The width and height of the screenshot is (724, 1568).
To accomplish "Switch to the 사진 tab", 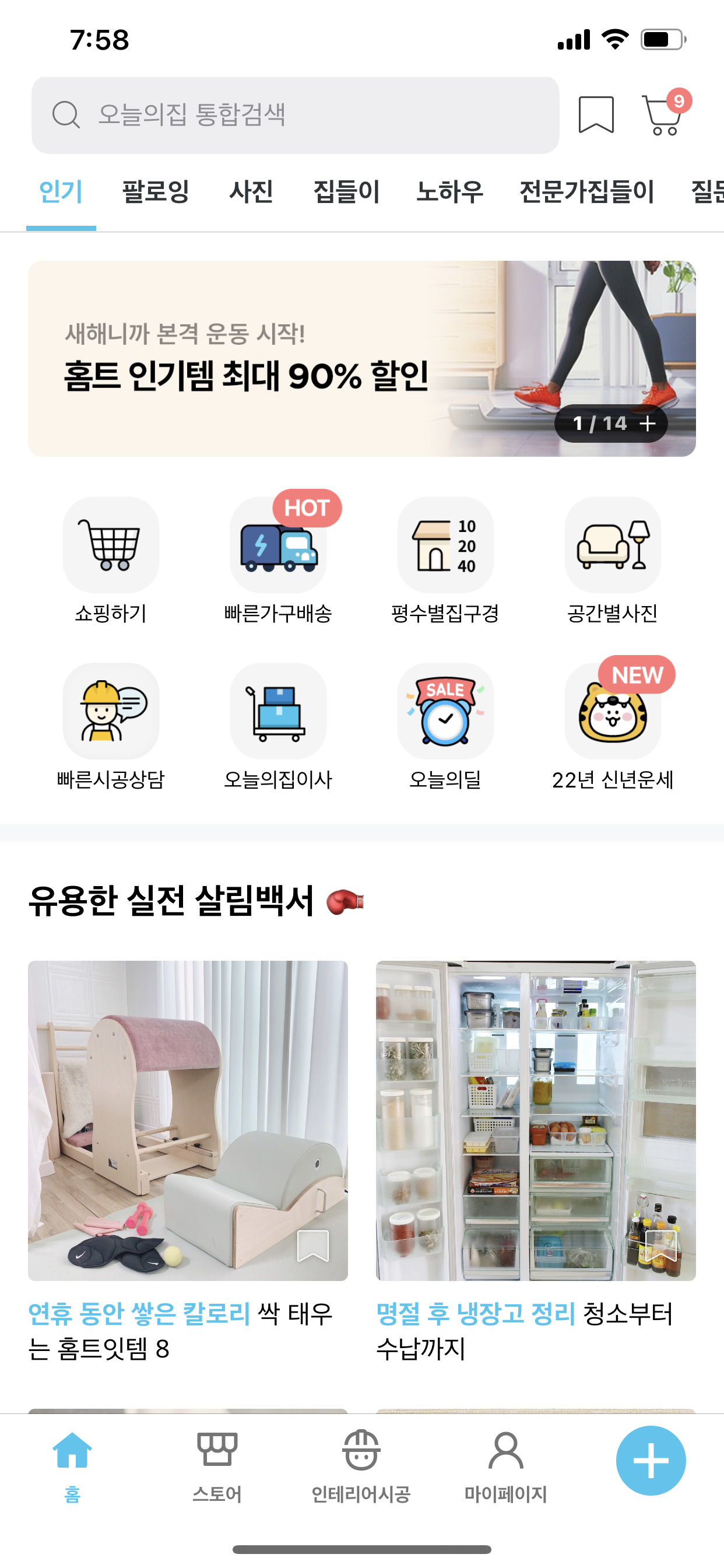I will point(251,192).
